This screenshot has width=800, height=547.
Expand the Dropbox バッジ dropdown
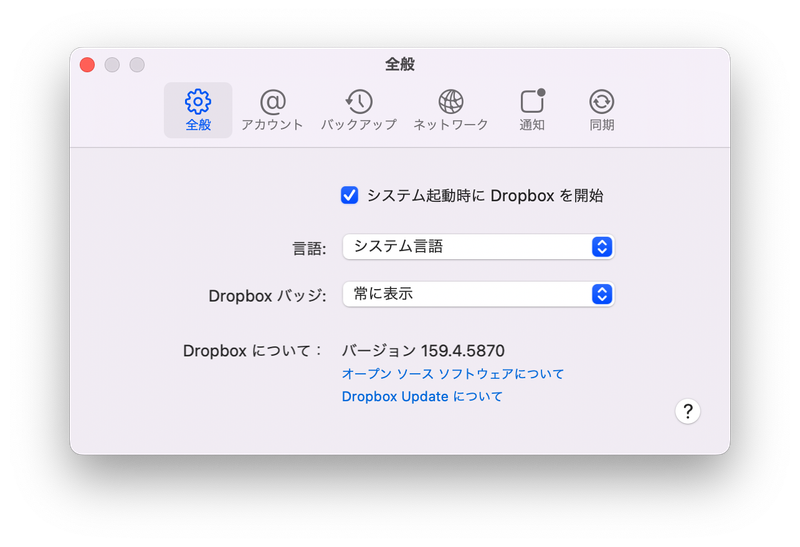[x=477, y=294]
